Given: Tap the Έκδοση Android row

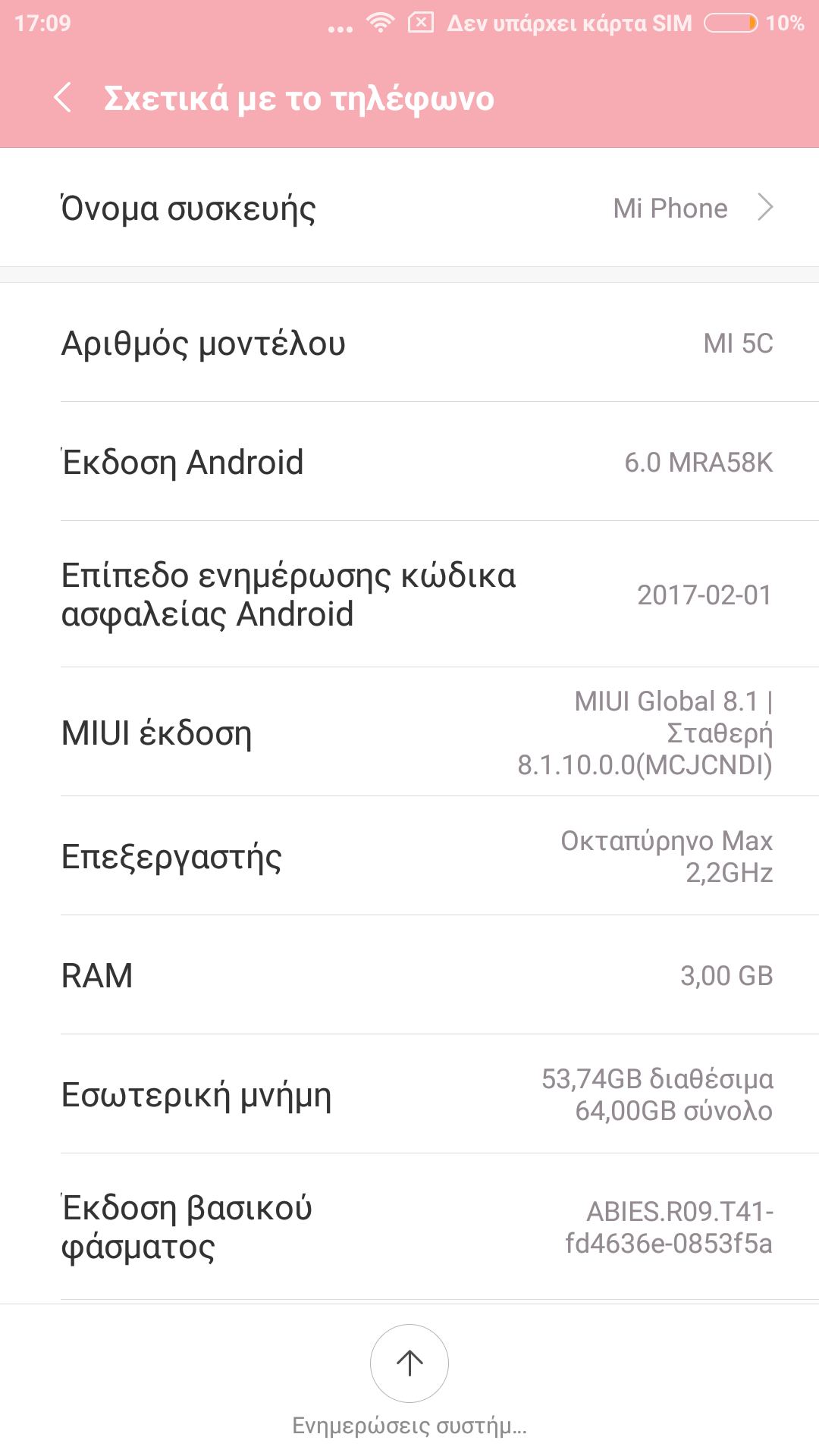Looking at the screenshot, I should [x=409, y=462].
